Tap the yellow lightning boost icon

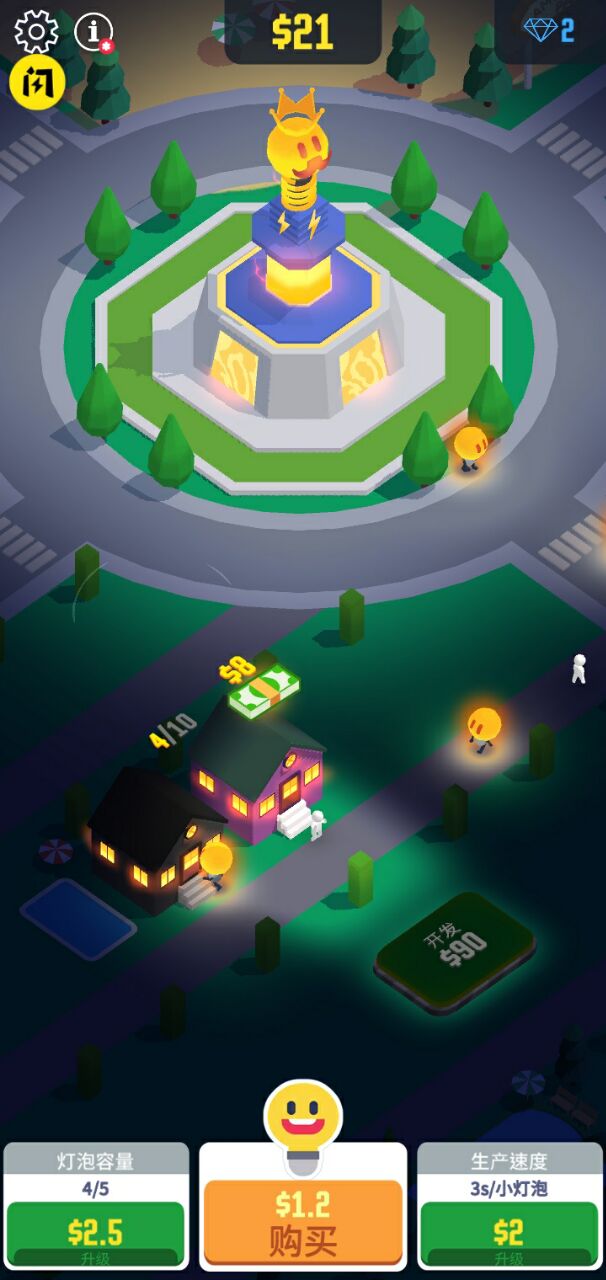(37, 83)
